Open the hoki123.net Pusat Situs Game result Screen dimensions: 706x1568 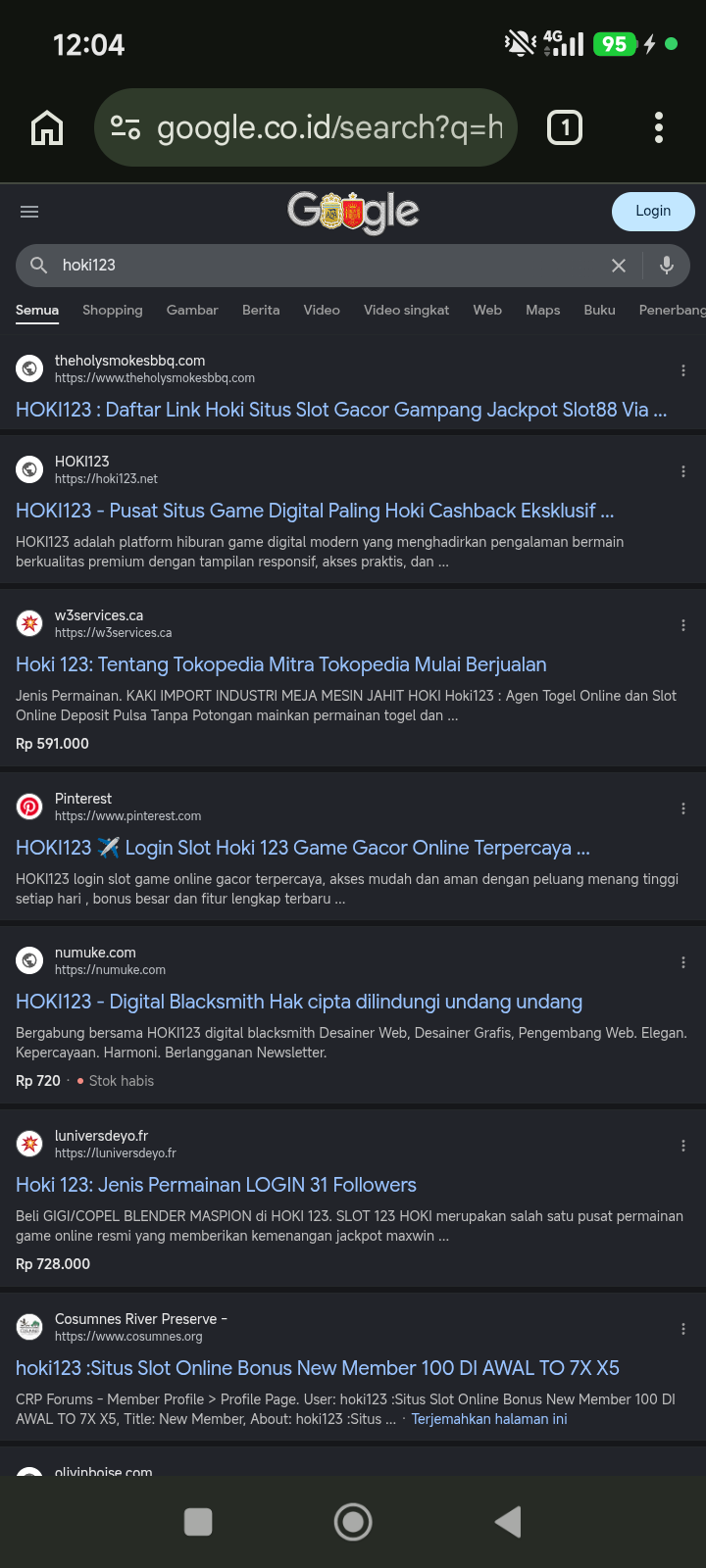[x=315, y=511]
